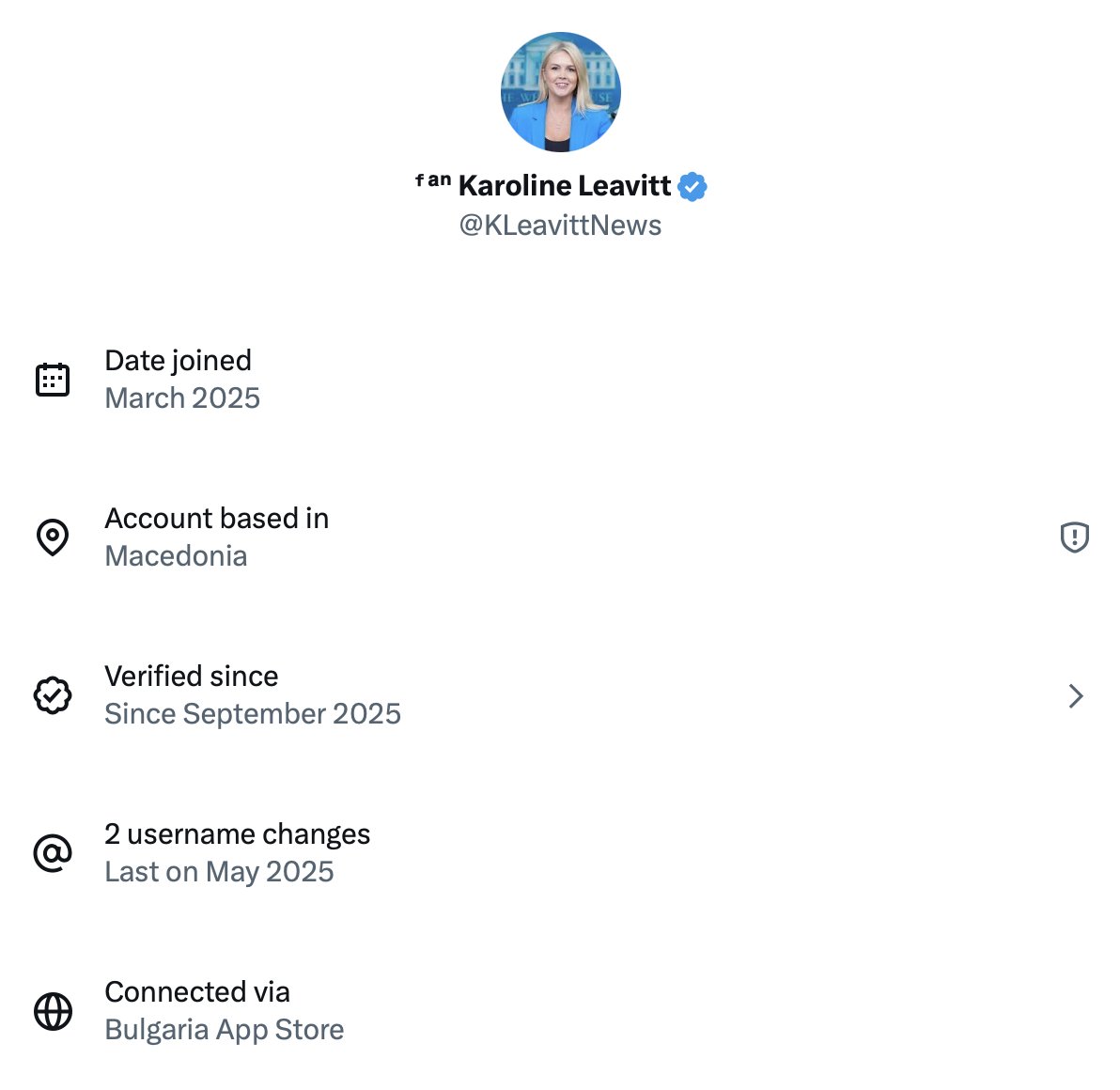Open Karoline Leavitt's profile picture
The height and width of the screenshot is (1090, 1120).
pyautogui.click(x=561, y=92)
